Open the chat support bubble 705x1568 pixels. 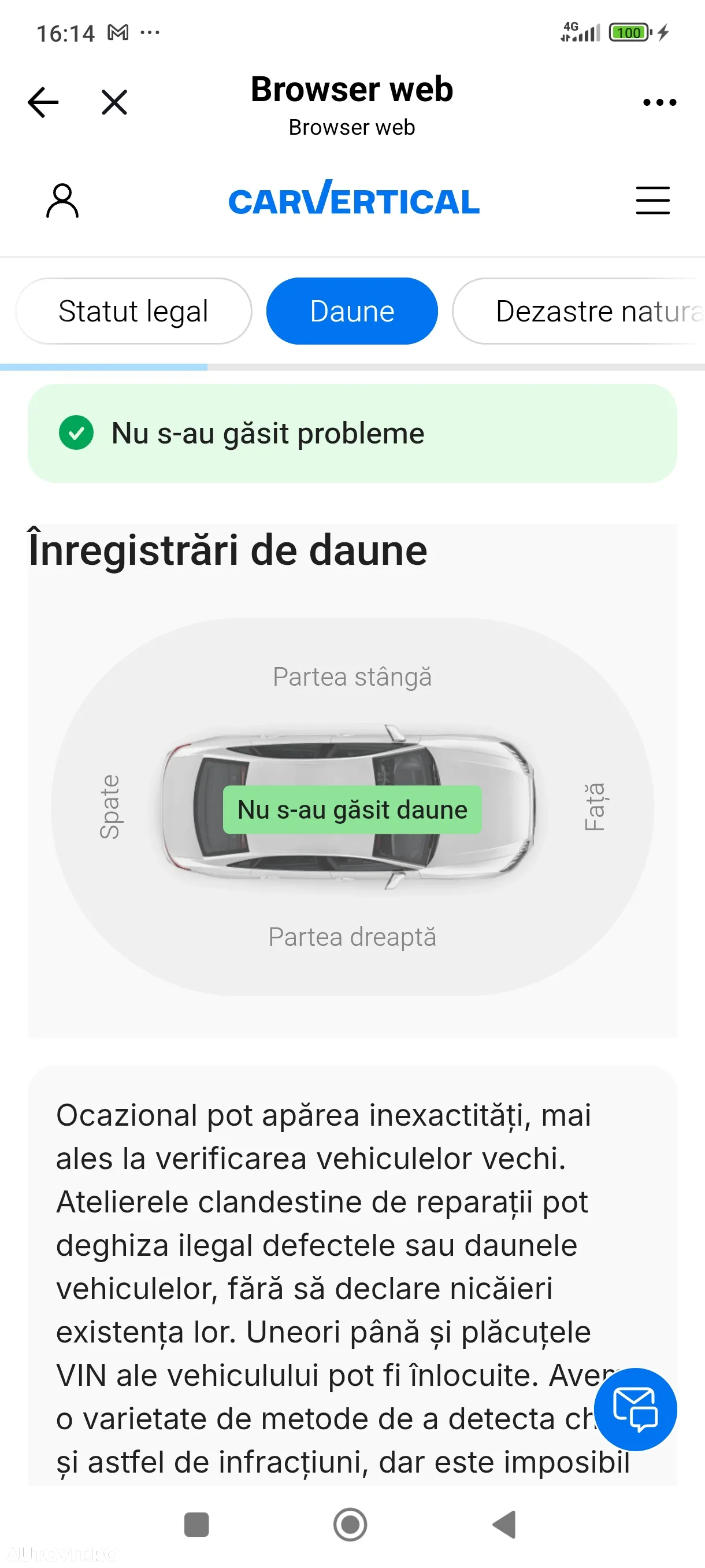635,1409
